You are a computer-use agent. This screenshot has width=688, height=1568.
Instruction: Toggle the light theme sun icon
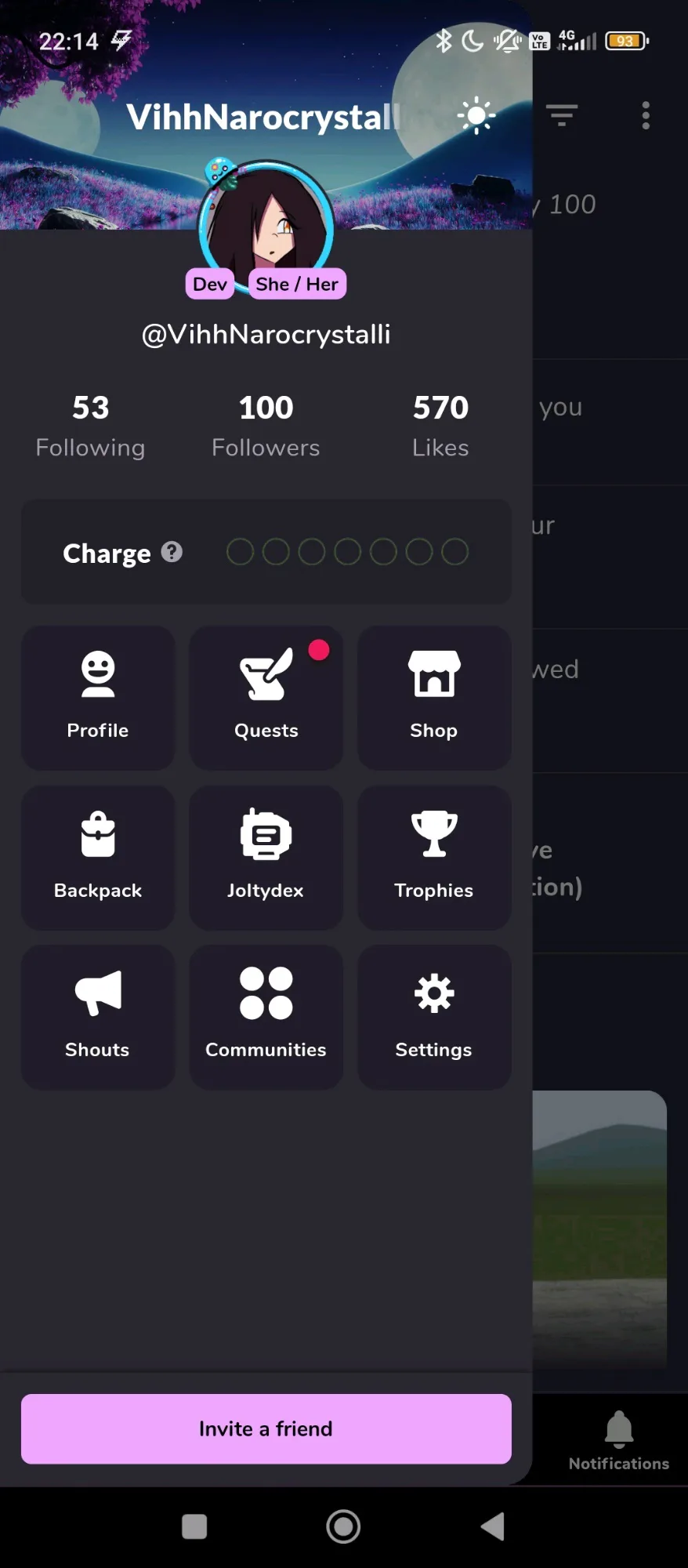476,116
